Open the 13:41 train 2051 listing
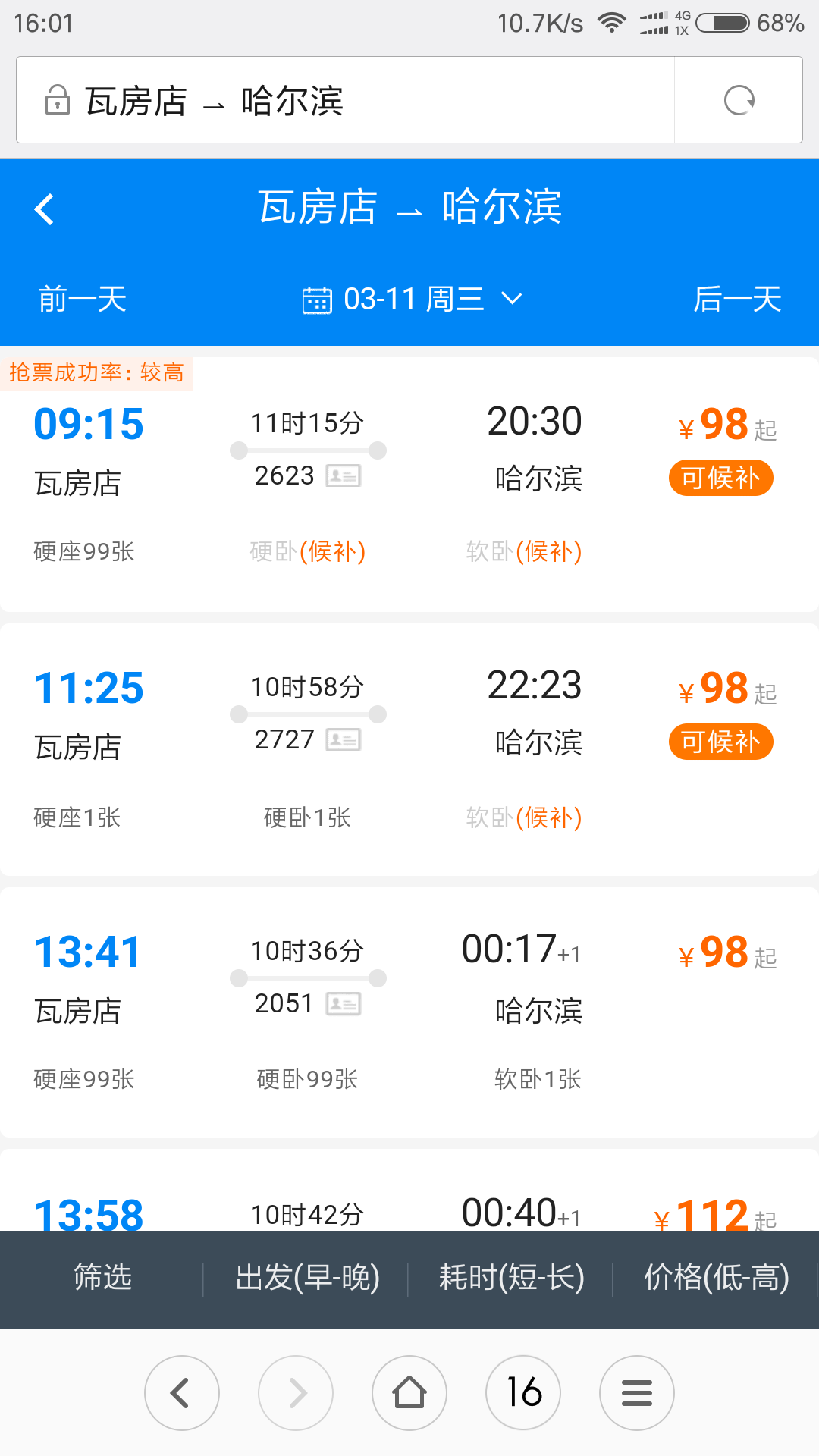The image size is (819, 1456). coord(409,1012)
